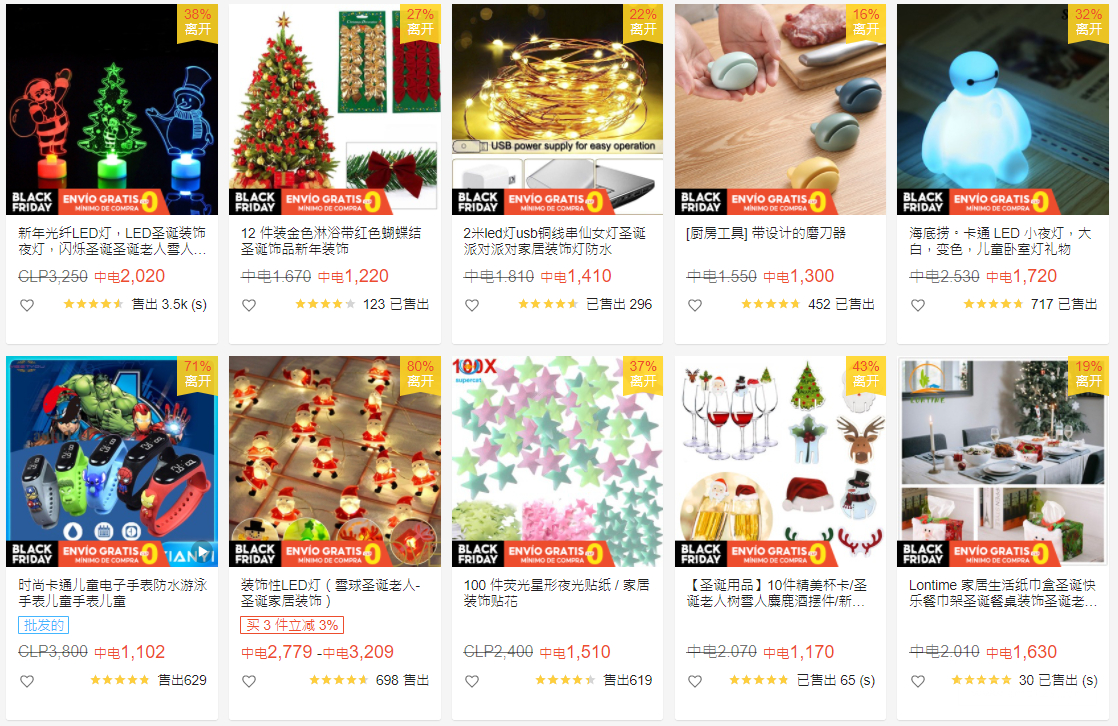
Task: Heart the 荧光星形夜光贴纸 item
Action: click(472, 681)
